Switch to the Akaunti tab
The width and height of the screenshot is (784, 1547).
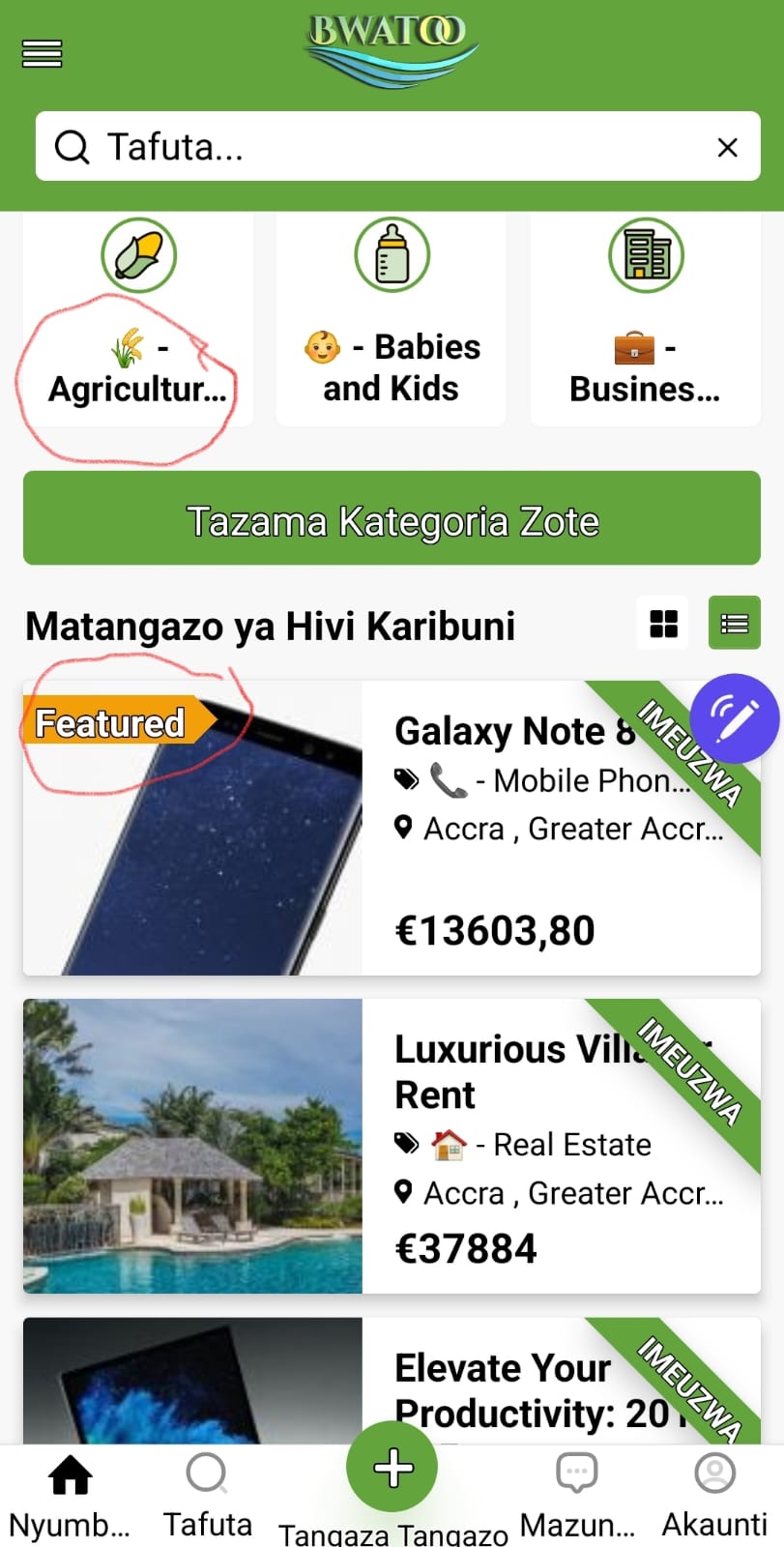click(714, 1494)
